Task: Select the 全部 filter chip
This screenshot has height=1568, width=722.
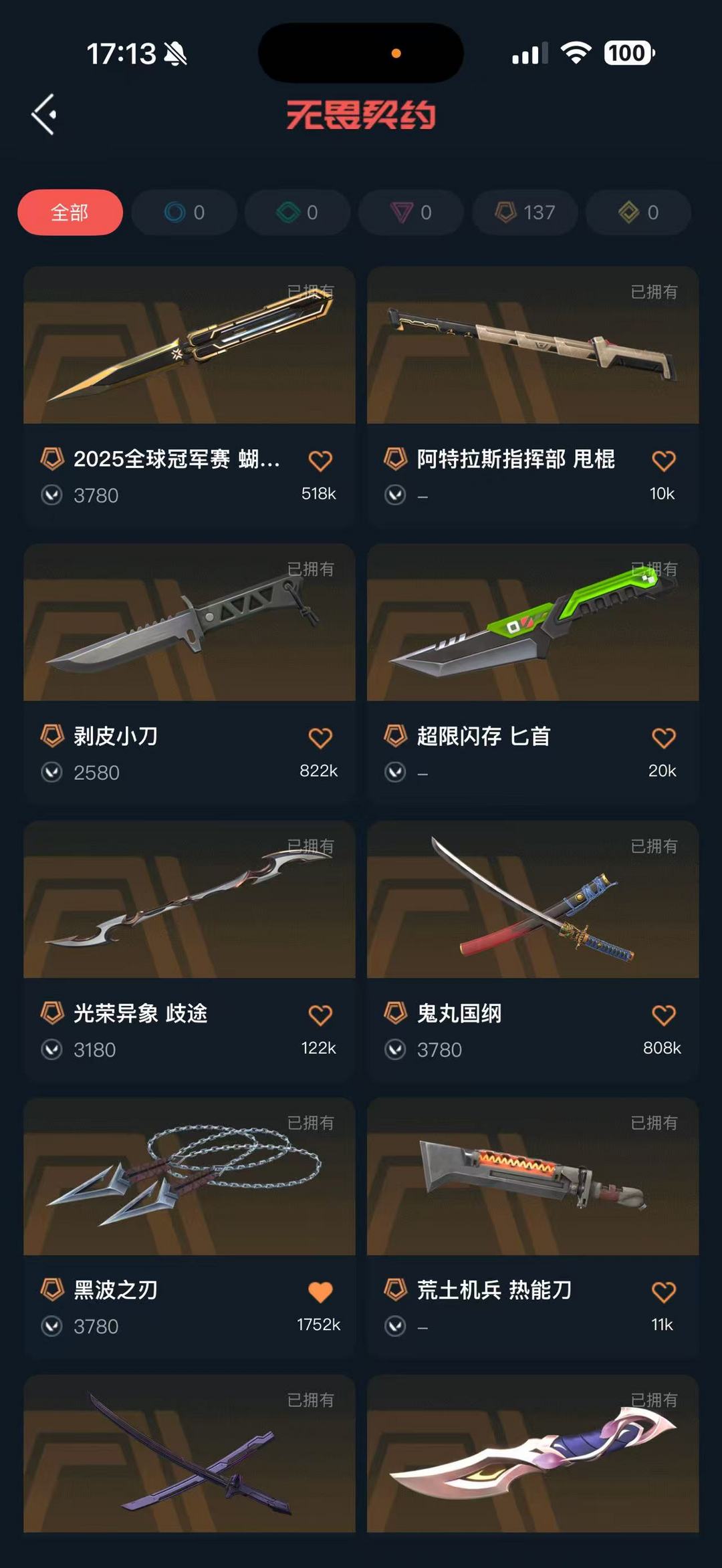Action: click(x=70, y=213)
